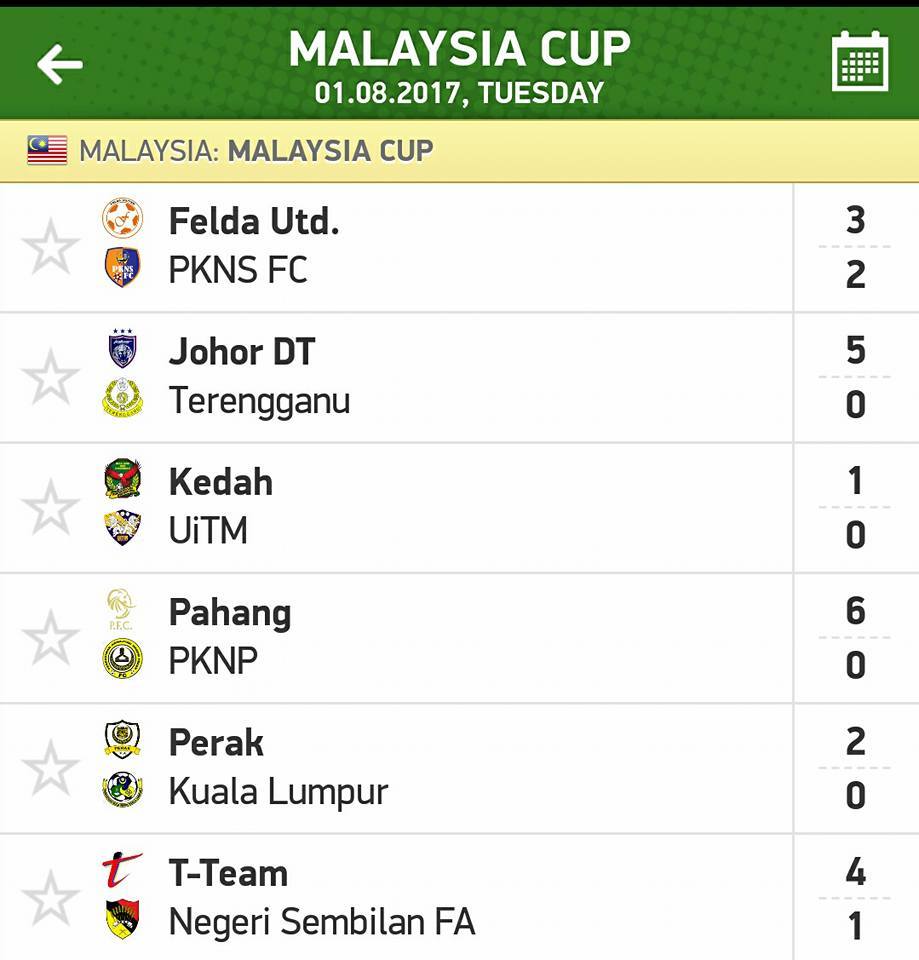Open the Malaysia Cup league header
Image resolution: width=919 pixels, height=960 pixels.
click(x=459, y=151)
